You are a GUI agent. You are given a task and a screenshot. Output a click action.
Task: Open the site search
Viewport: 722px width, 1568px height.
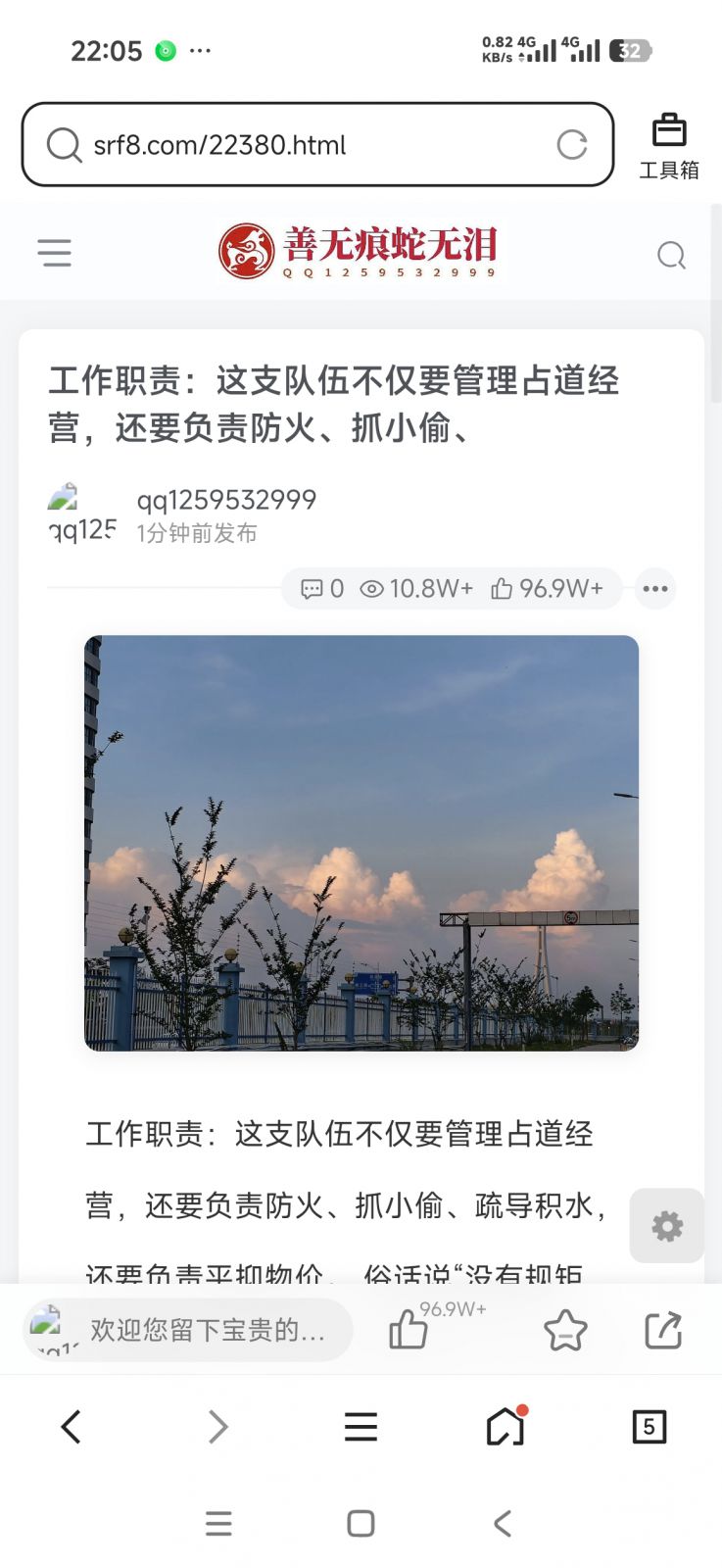coord(671,254)
